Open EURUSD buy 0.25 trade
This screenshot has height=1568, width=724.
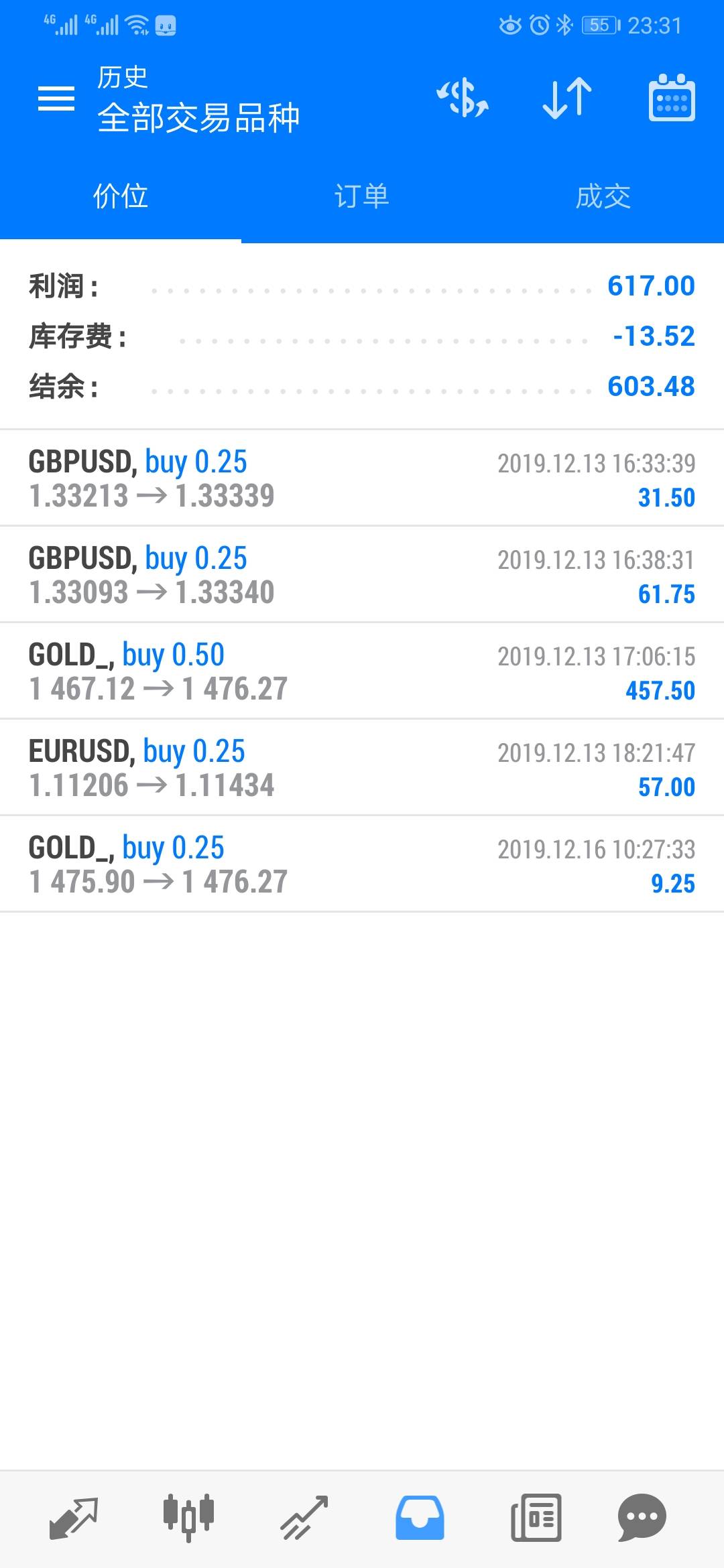[x=362, y=768]
